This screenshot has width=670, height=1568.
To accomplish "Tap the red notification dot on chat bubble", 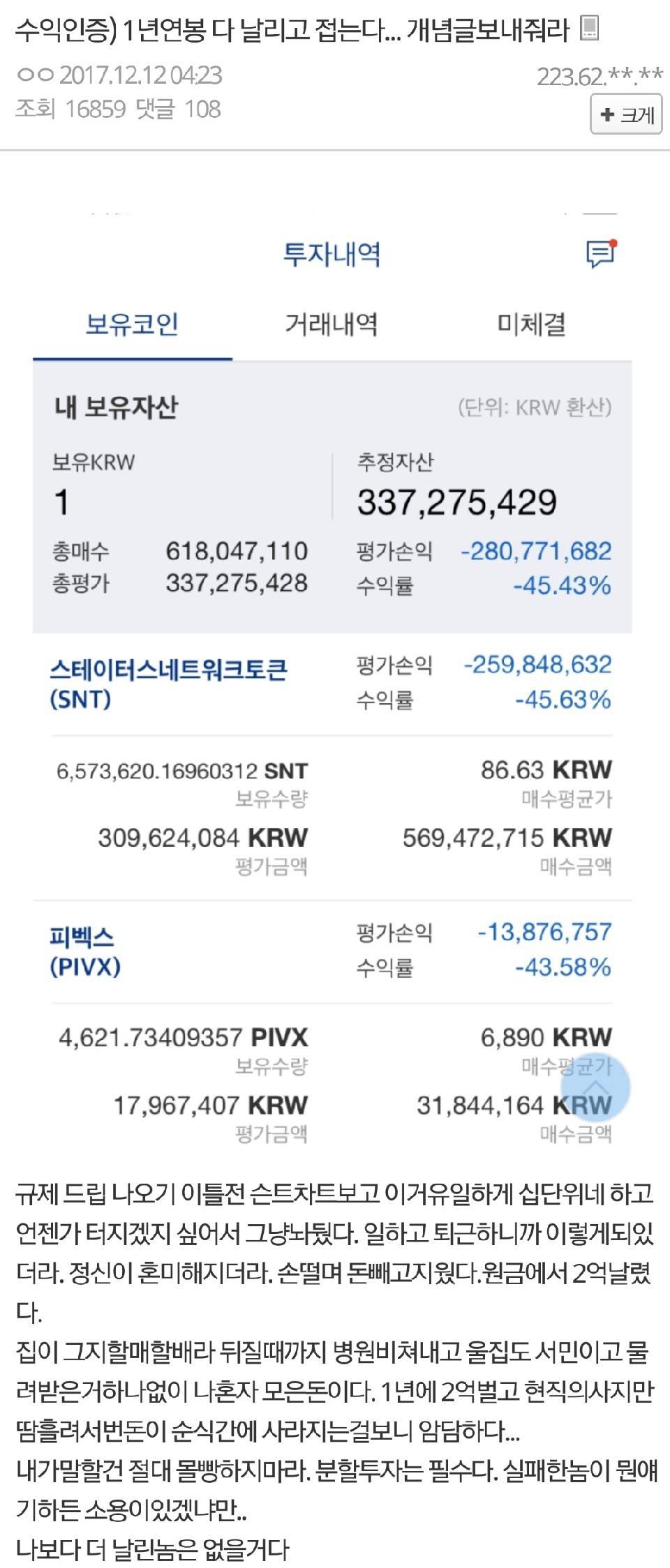I will click(612, 242).
